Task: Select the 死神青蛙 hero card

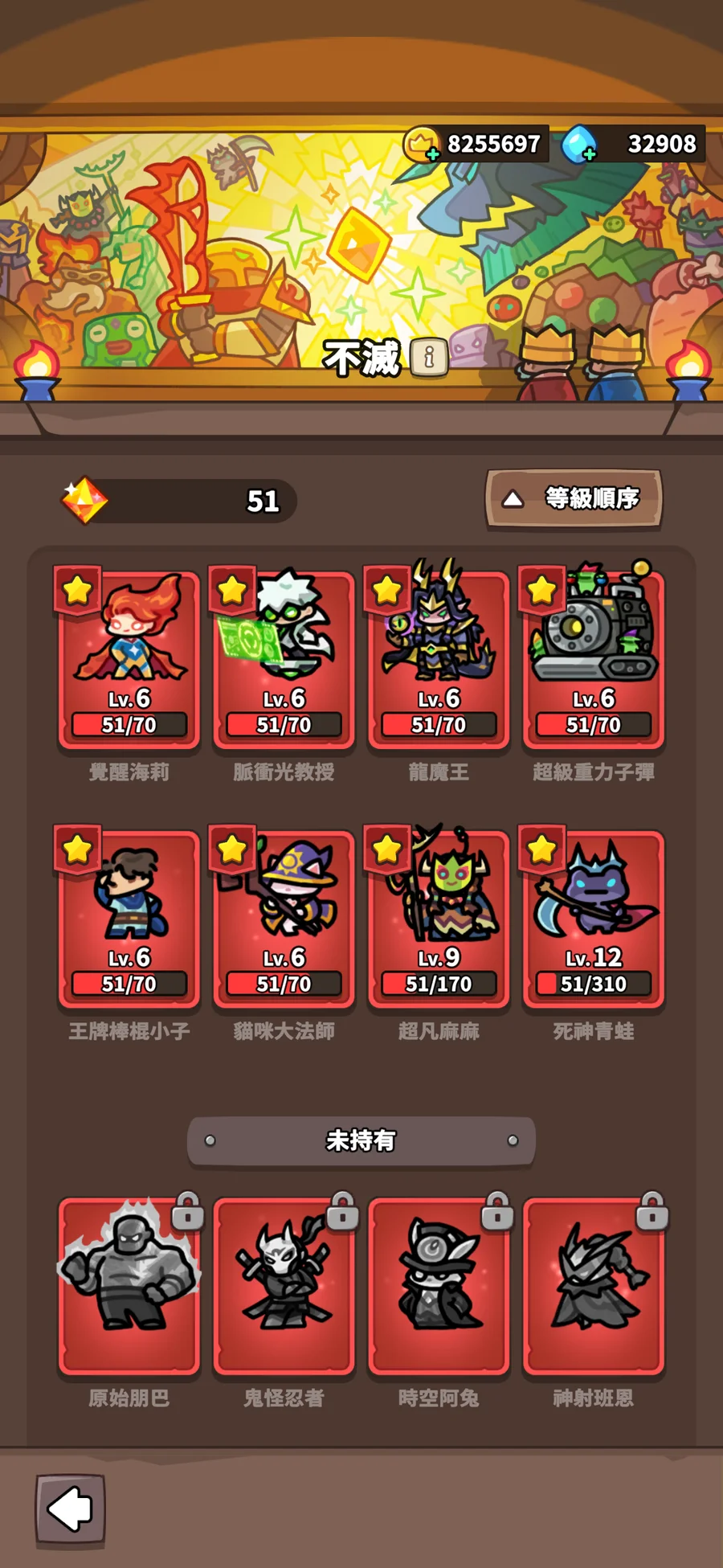Action: (594, 918)
